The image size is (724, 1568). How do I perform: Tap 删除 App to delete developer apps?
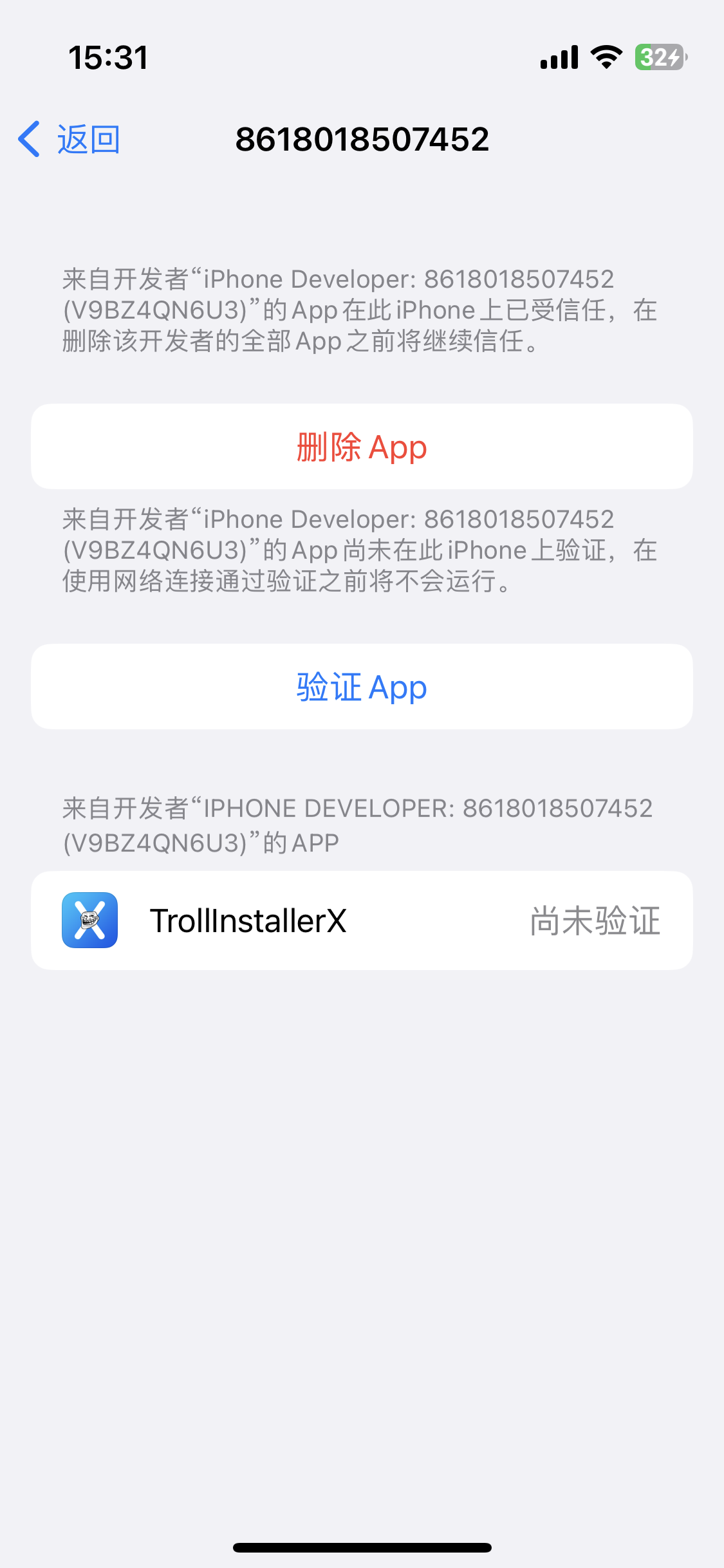click(x=362, y=445)
